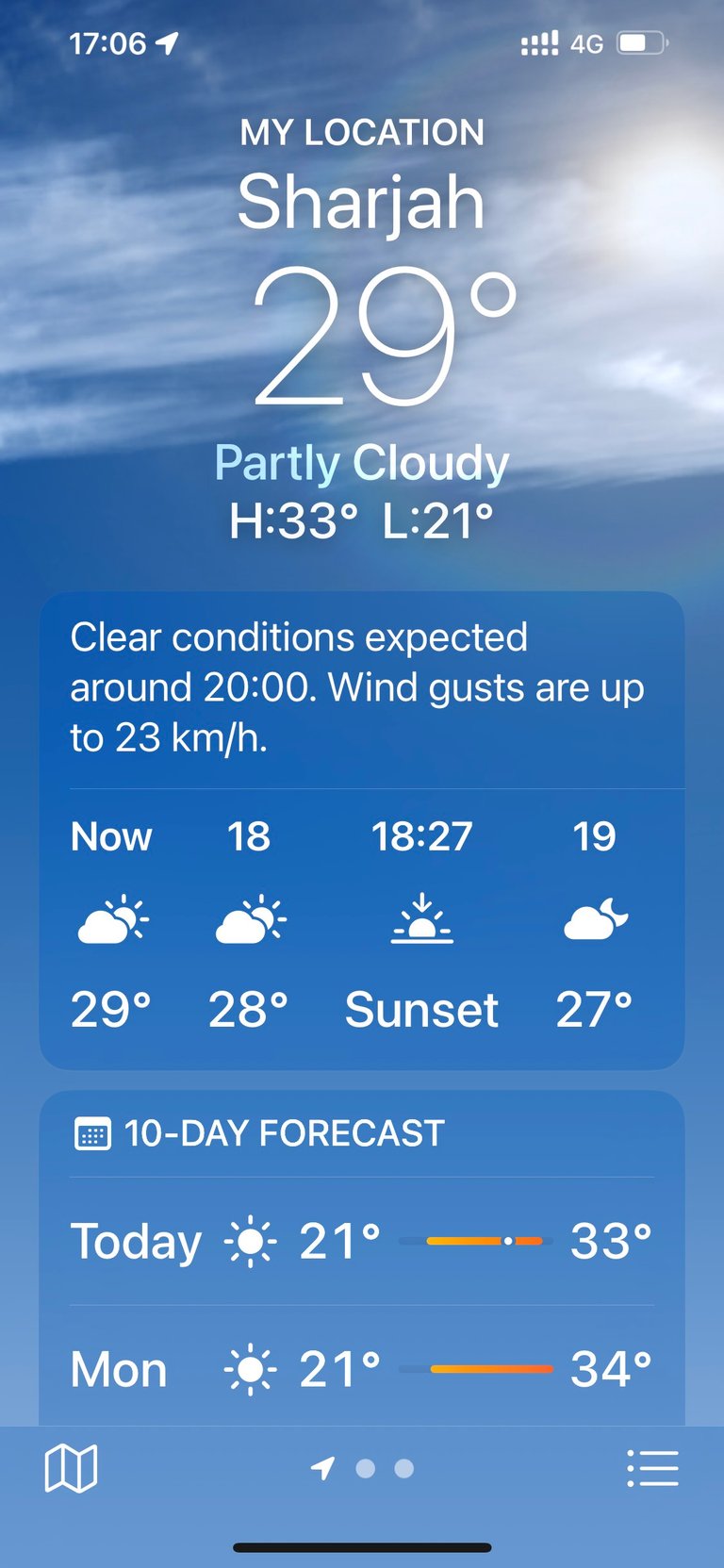The image size is (724, 1568).
Task: Open Mon forecast row
Action: pos(361,1369)
